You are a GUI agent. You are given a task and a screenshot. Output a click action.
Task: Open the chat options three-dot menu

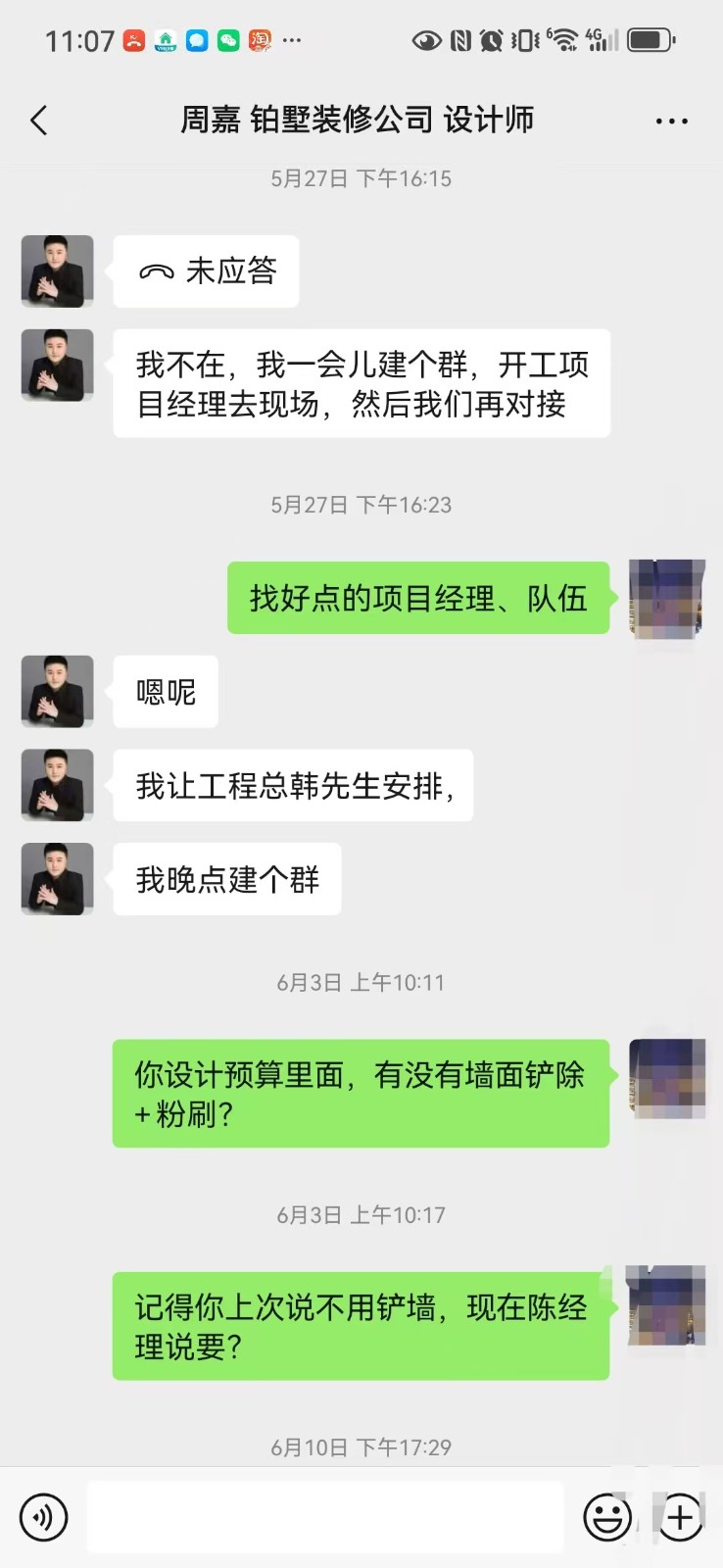point(671,121)
